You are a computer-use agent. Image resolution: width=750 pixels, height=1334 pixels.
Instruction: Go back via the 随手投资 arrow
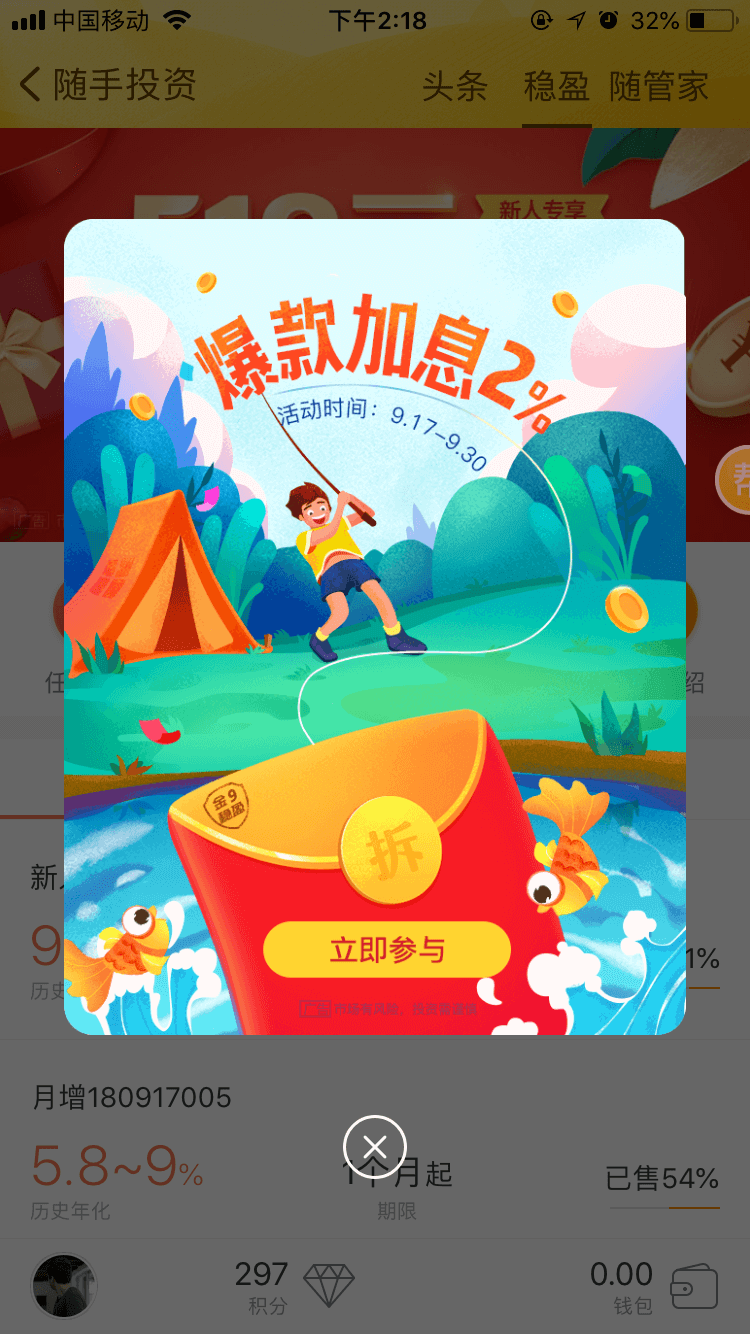[x=108, y=85]
